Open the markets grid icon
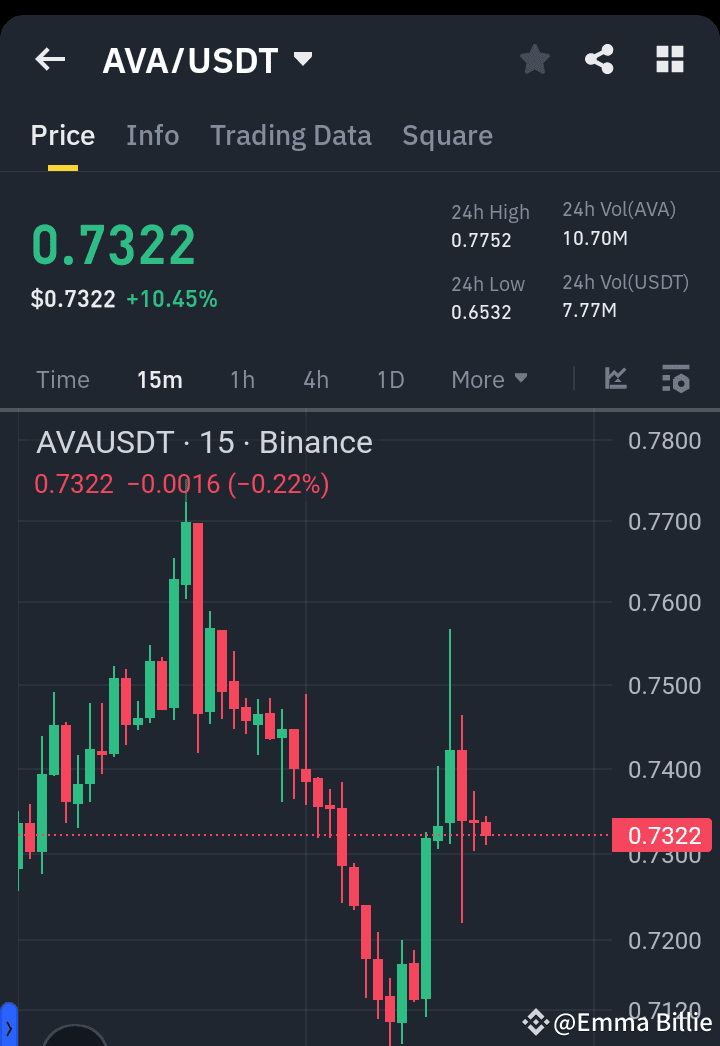The image size is (720, 1046). (668, 59)
